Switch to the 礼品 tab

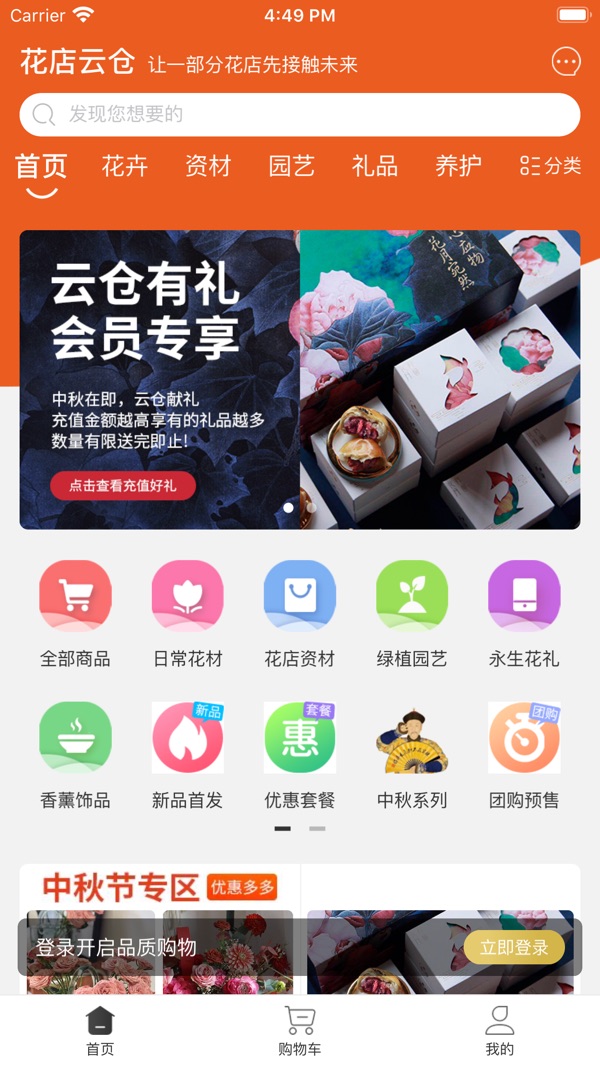click(375, 166)
